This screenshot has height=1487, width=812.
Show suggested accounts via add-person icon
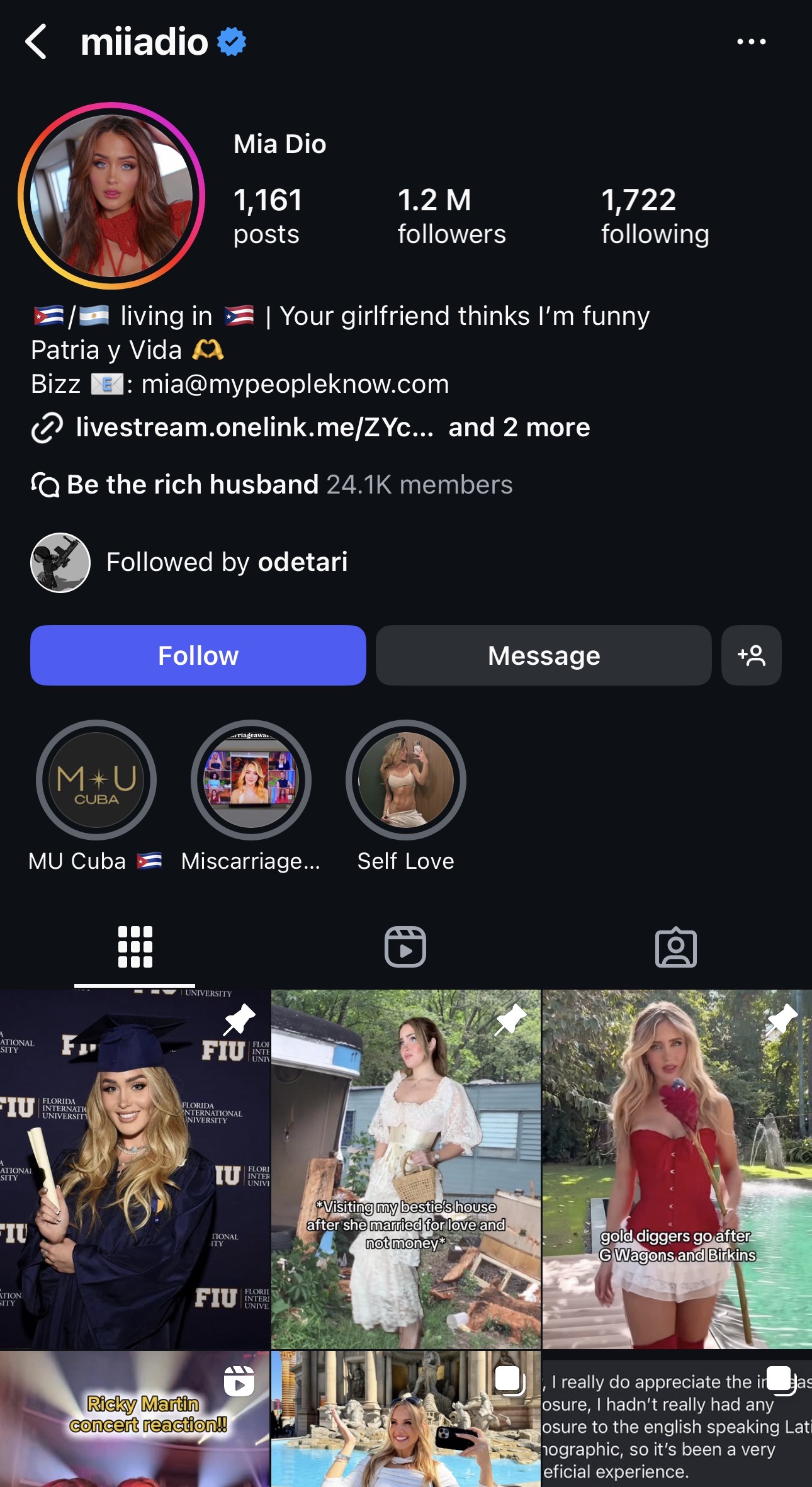751,655
